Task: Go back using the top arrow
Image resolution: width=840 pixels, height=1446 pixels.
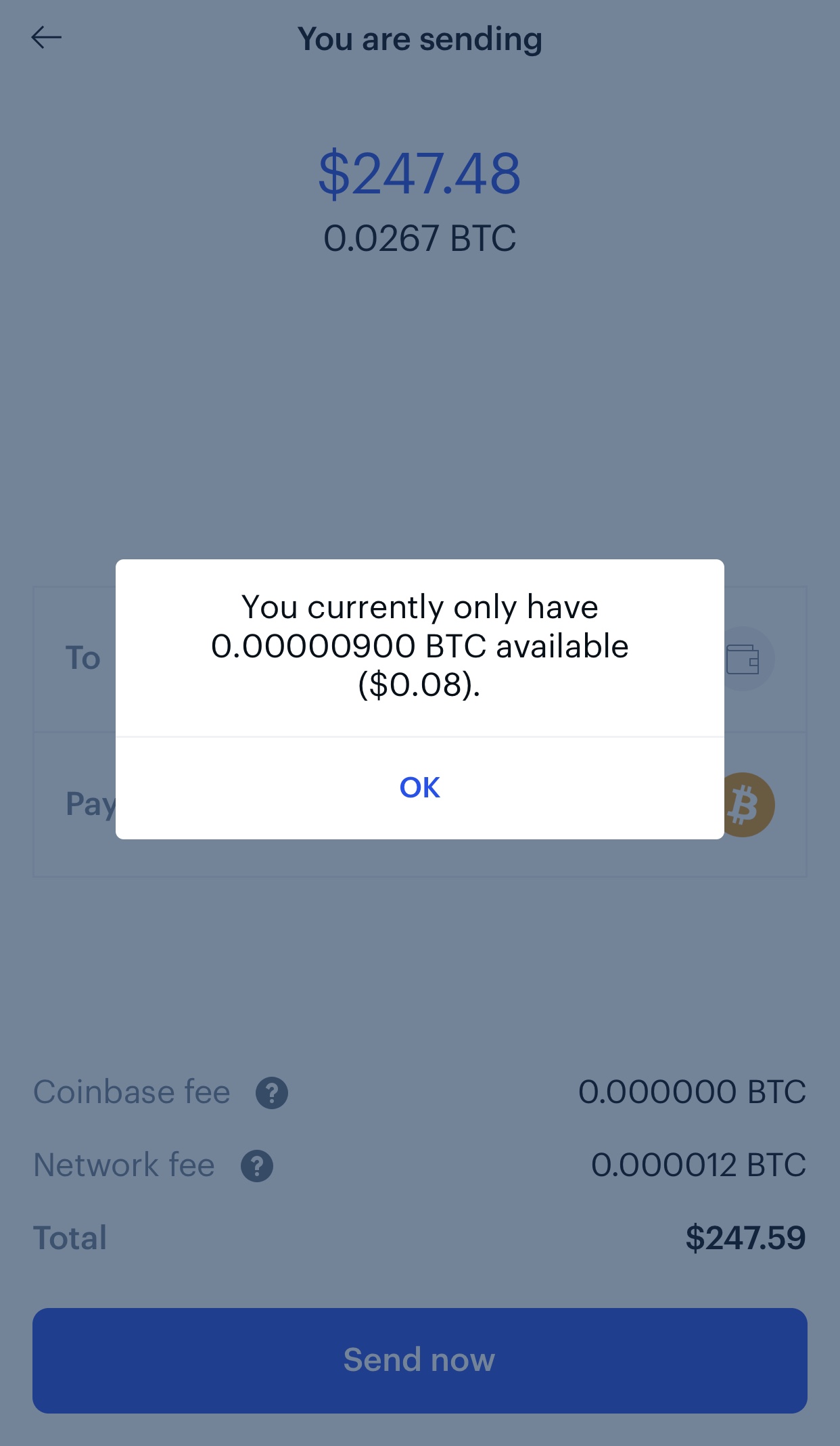Action: 46,38
